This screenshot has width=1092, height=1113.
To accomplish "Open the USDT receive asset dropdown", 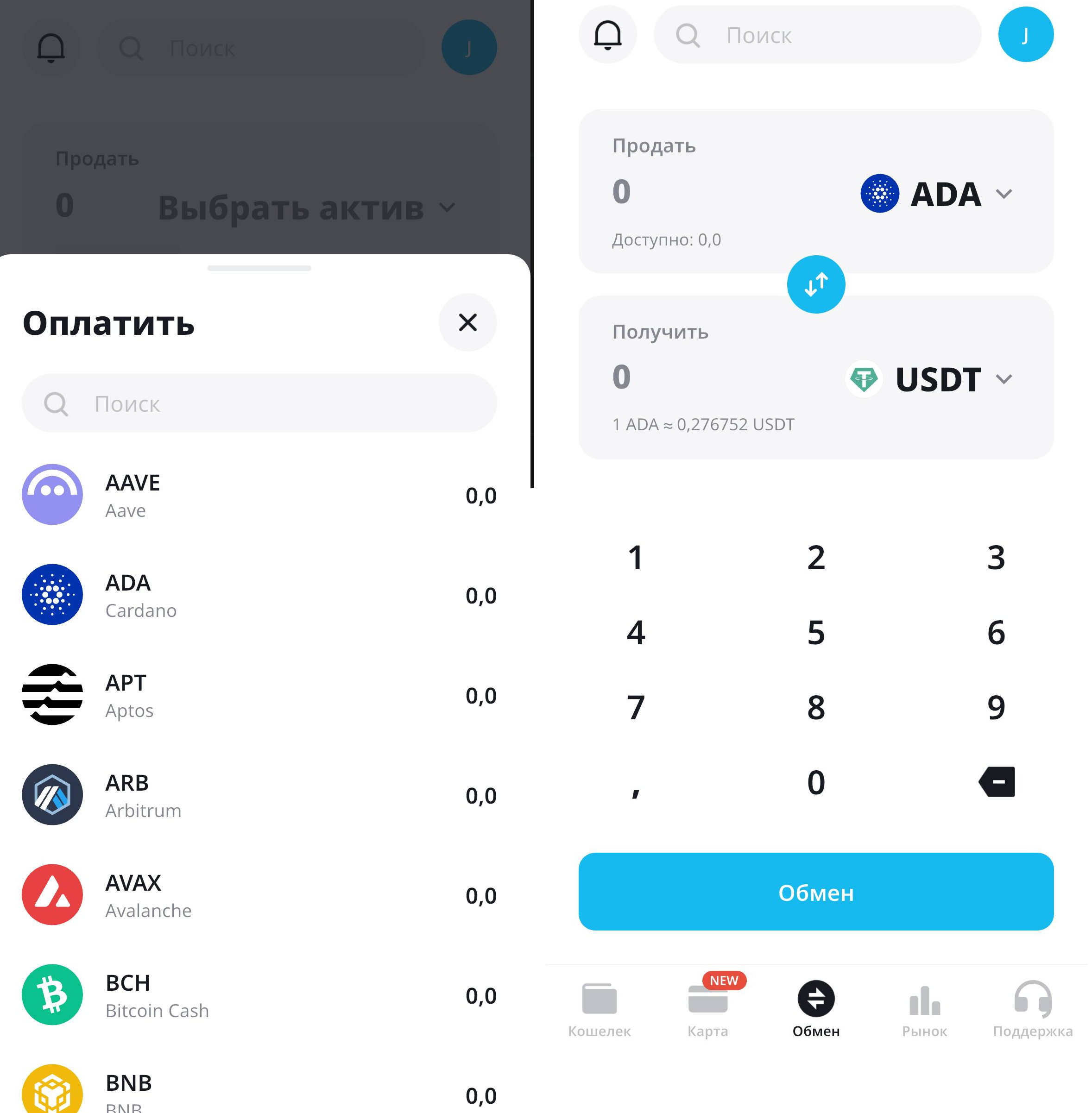I will (930, 379).
